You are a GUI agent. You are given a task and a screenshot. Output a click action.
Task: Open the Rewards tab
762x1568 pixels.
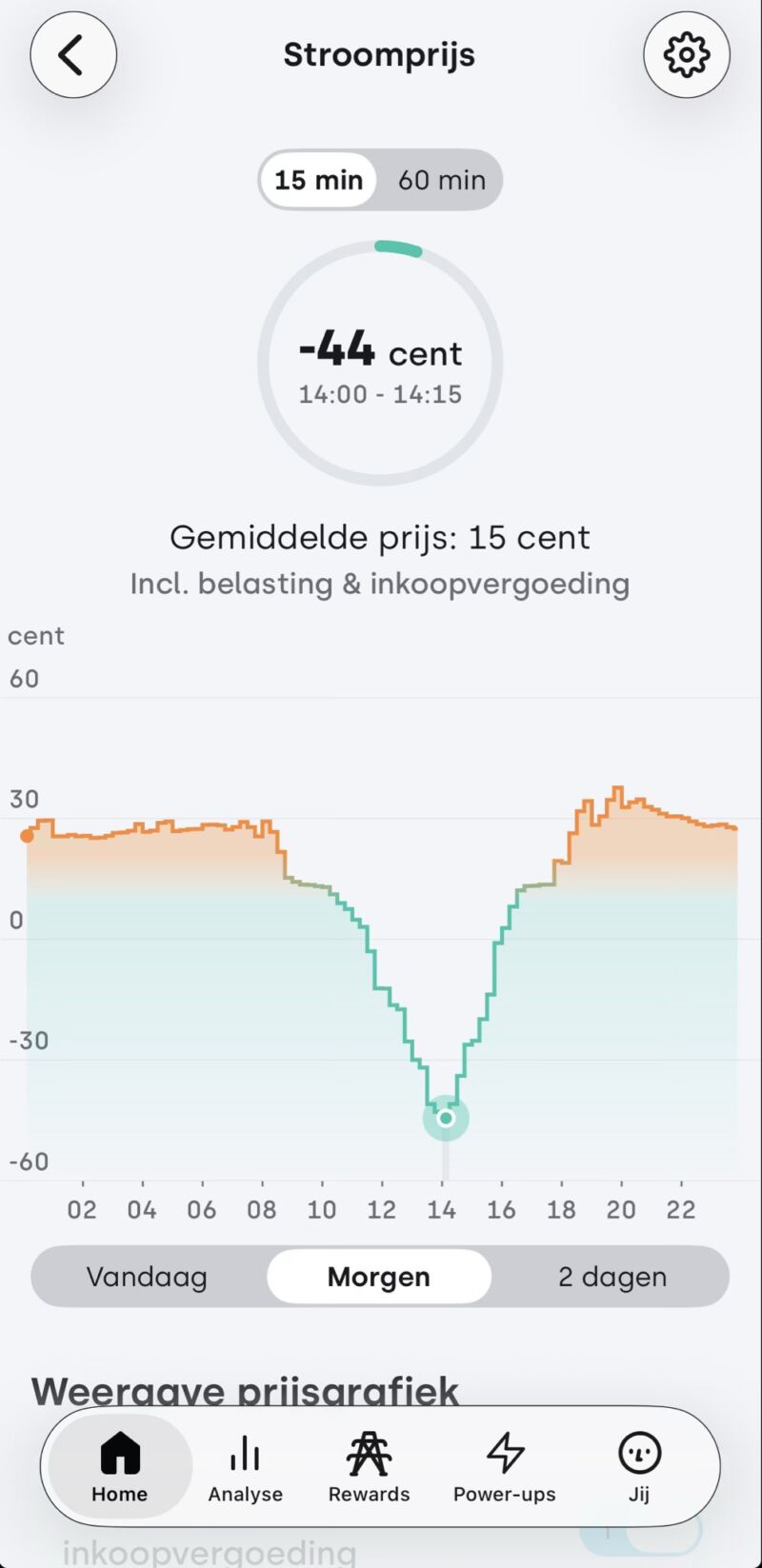(369, 1467)
